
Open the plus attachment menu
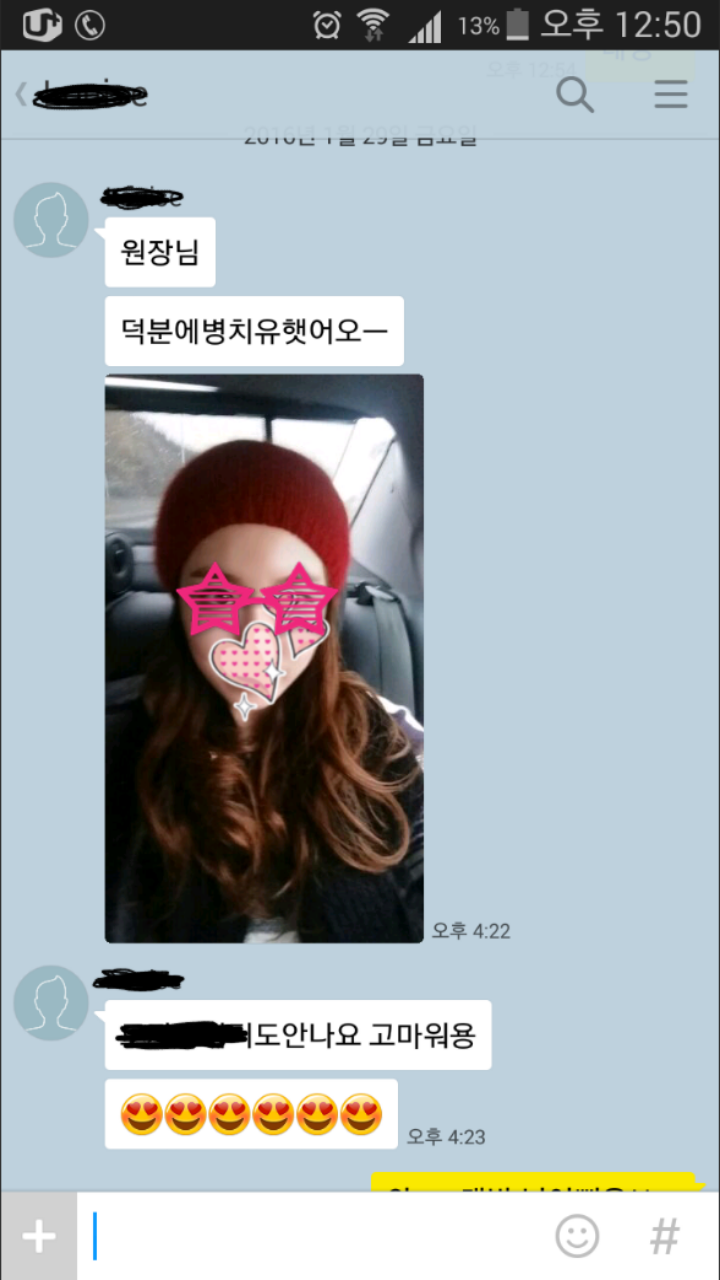click(x=38, y=1237)
